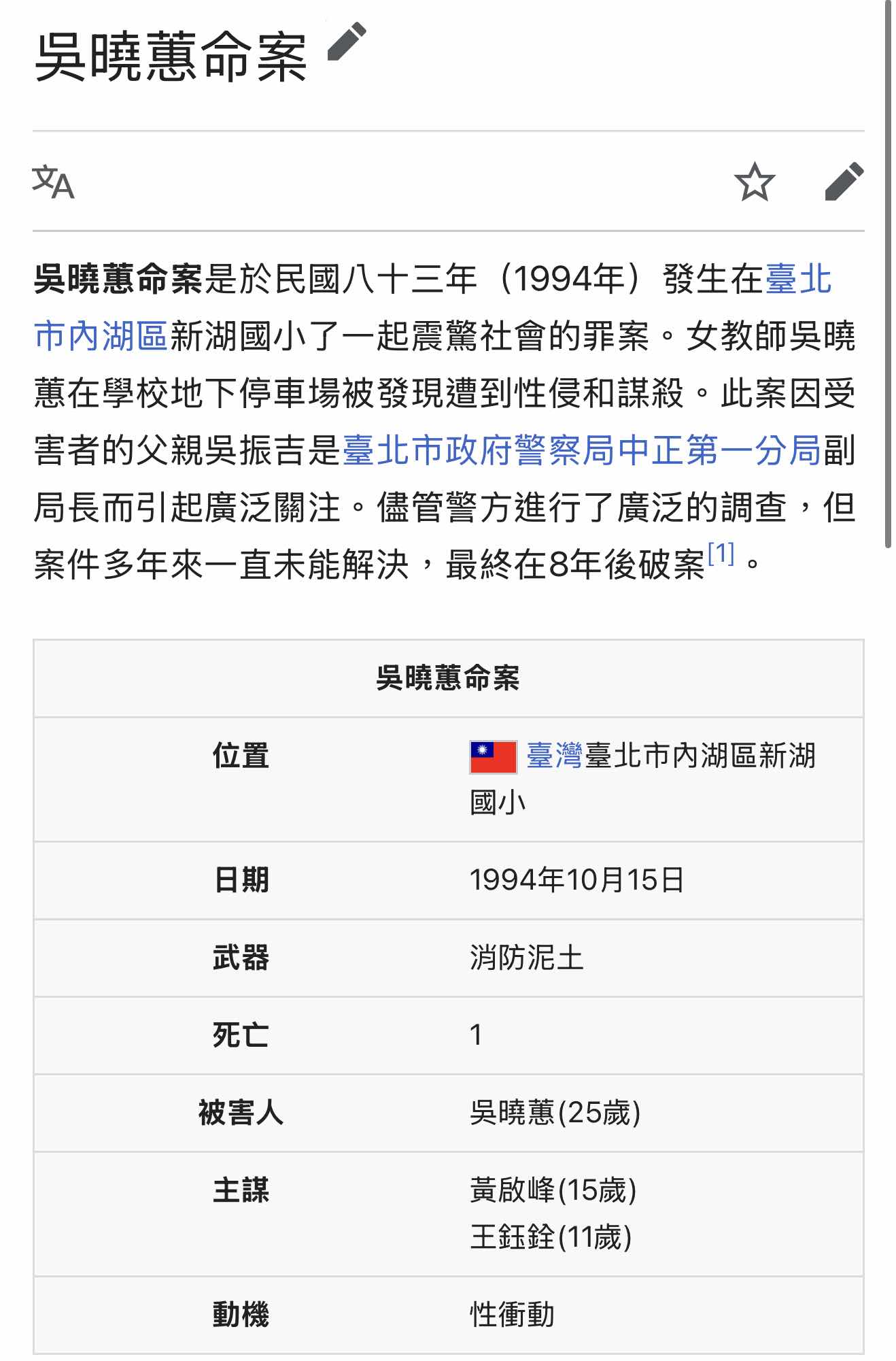896x1361 pixels.
Task: Open the language selection icon
Action: point(53,182)
